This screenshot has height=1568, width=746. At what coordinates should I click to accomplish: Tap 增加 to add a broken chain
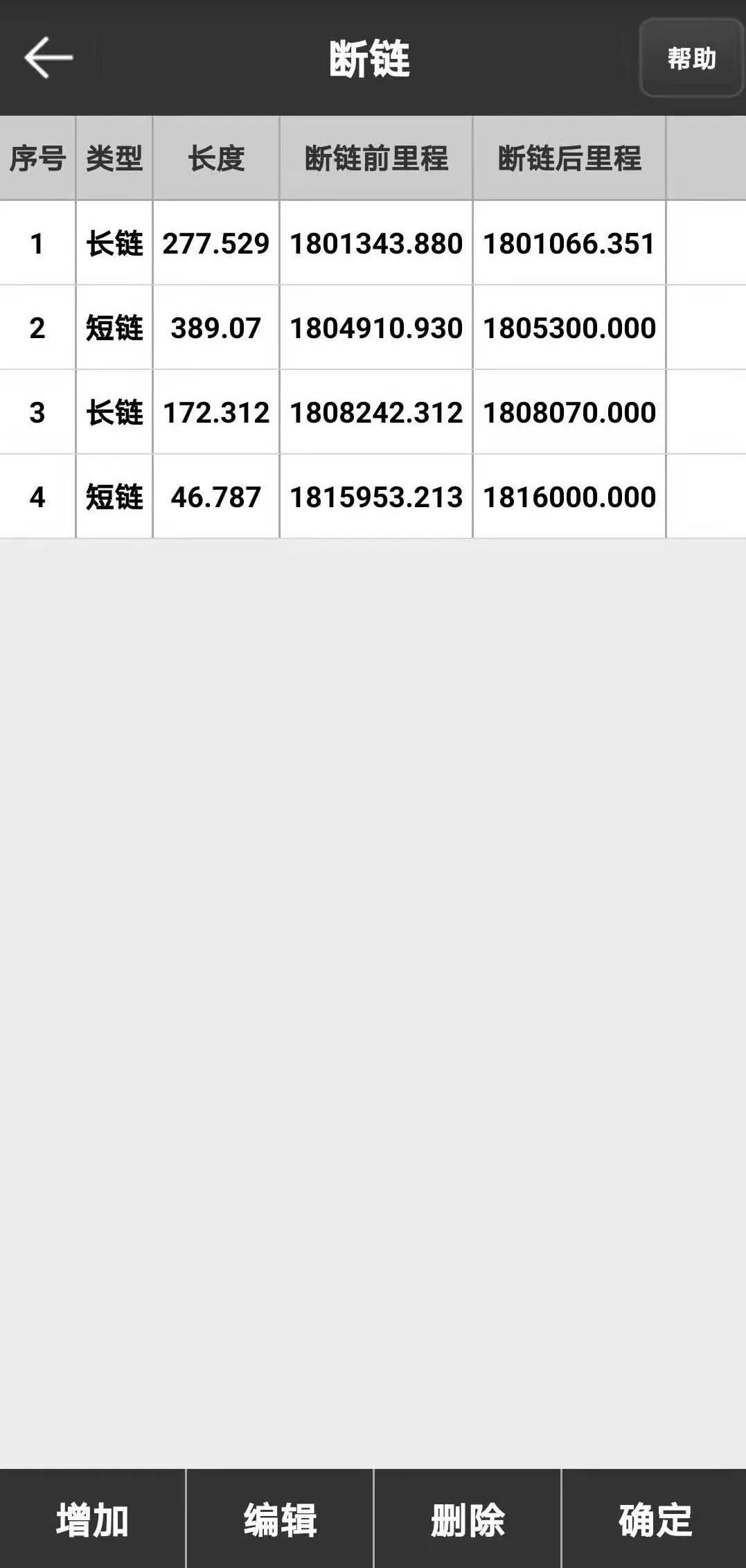point(93,1520)
